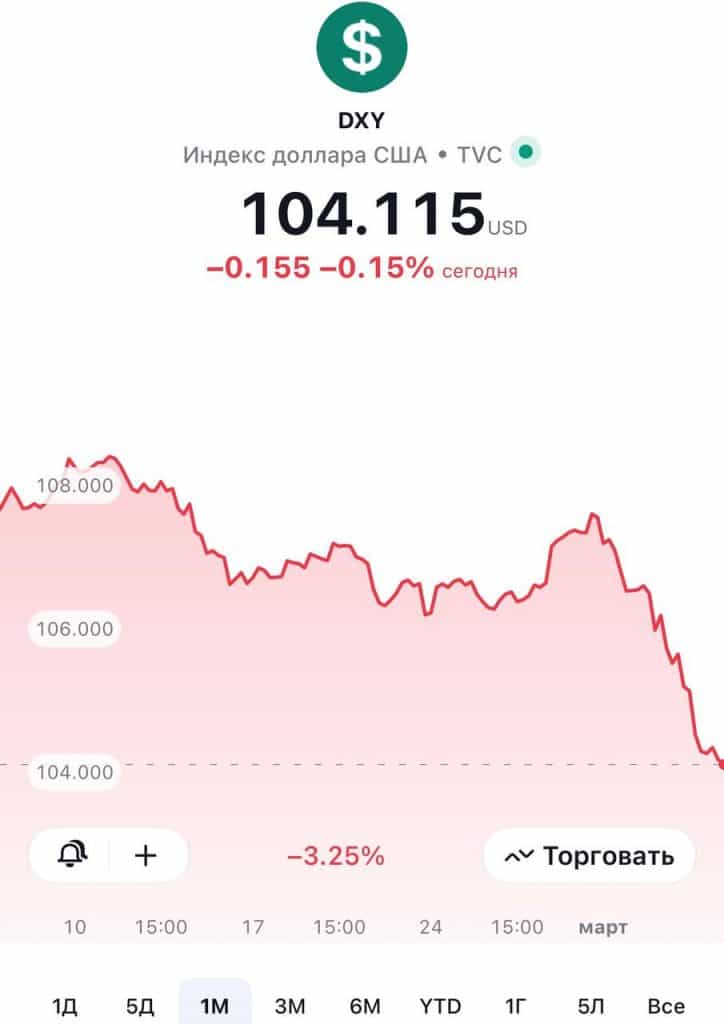Select the 1М time range
The width and height of the screenshot is (724, 1024).
click(214, 1005)
